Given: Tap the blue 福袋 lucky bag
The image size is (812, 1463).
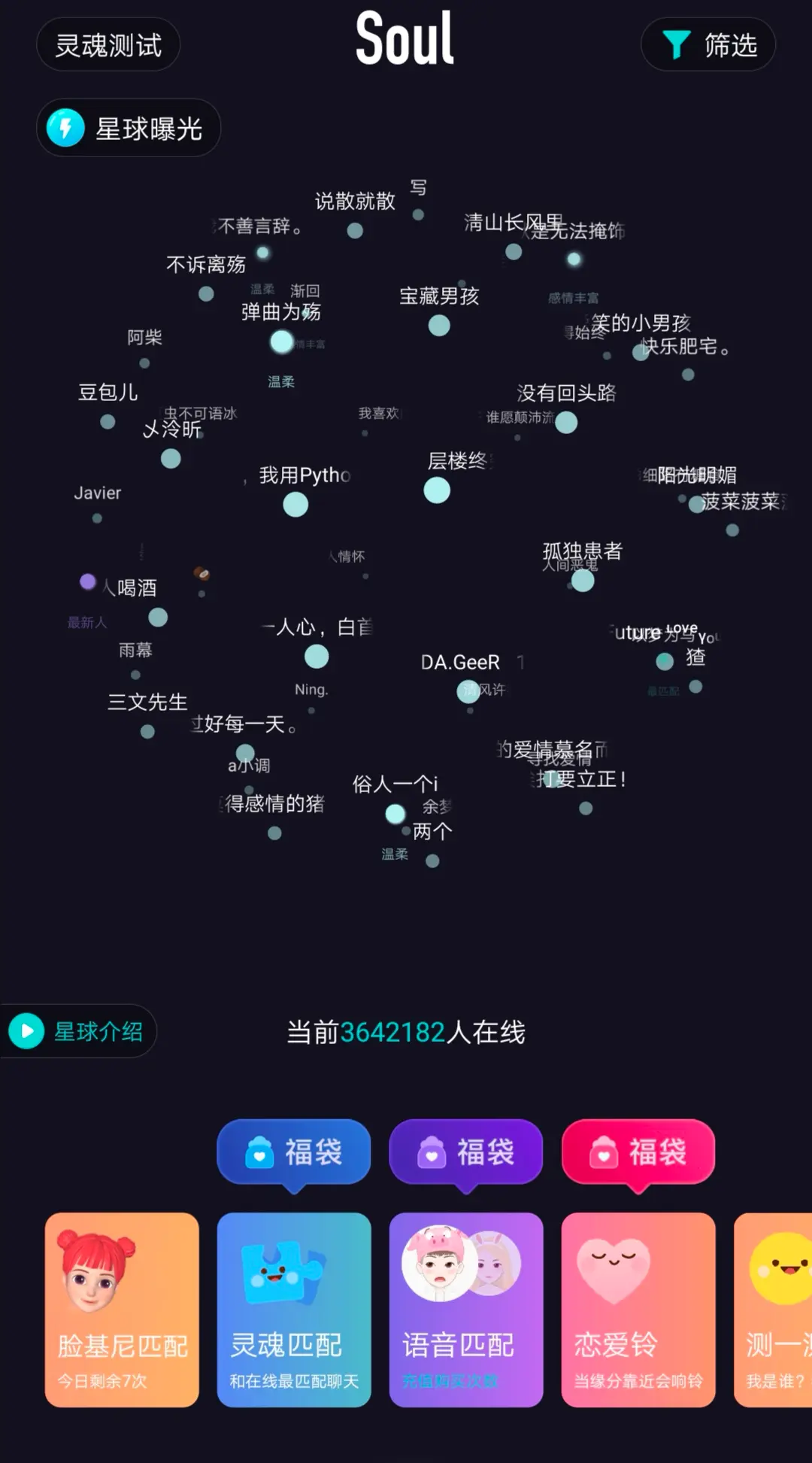Looking at the screenshot, I should 294,1152.
